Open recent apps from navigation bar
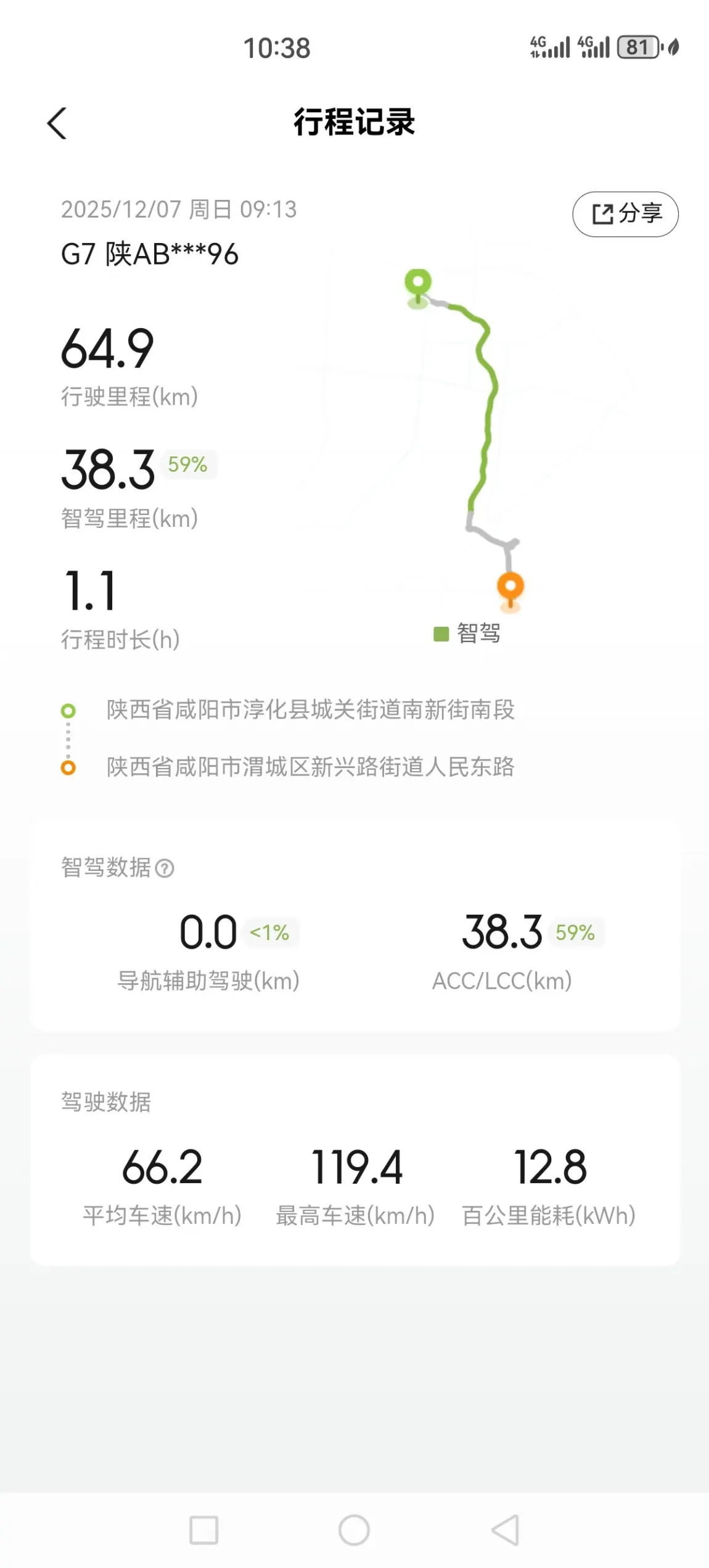The height and width of the screenshot is (1568, 709). coord(203,1530)
